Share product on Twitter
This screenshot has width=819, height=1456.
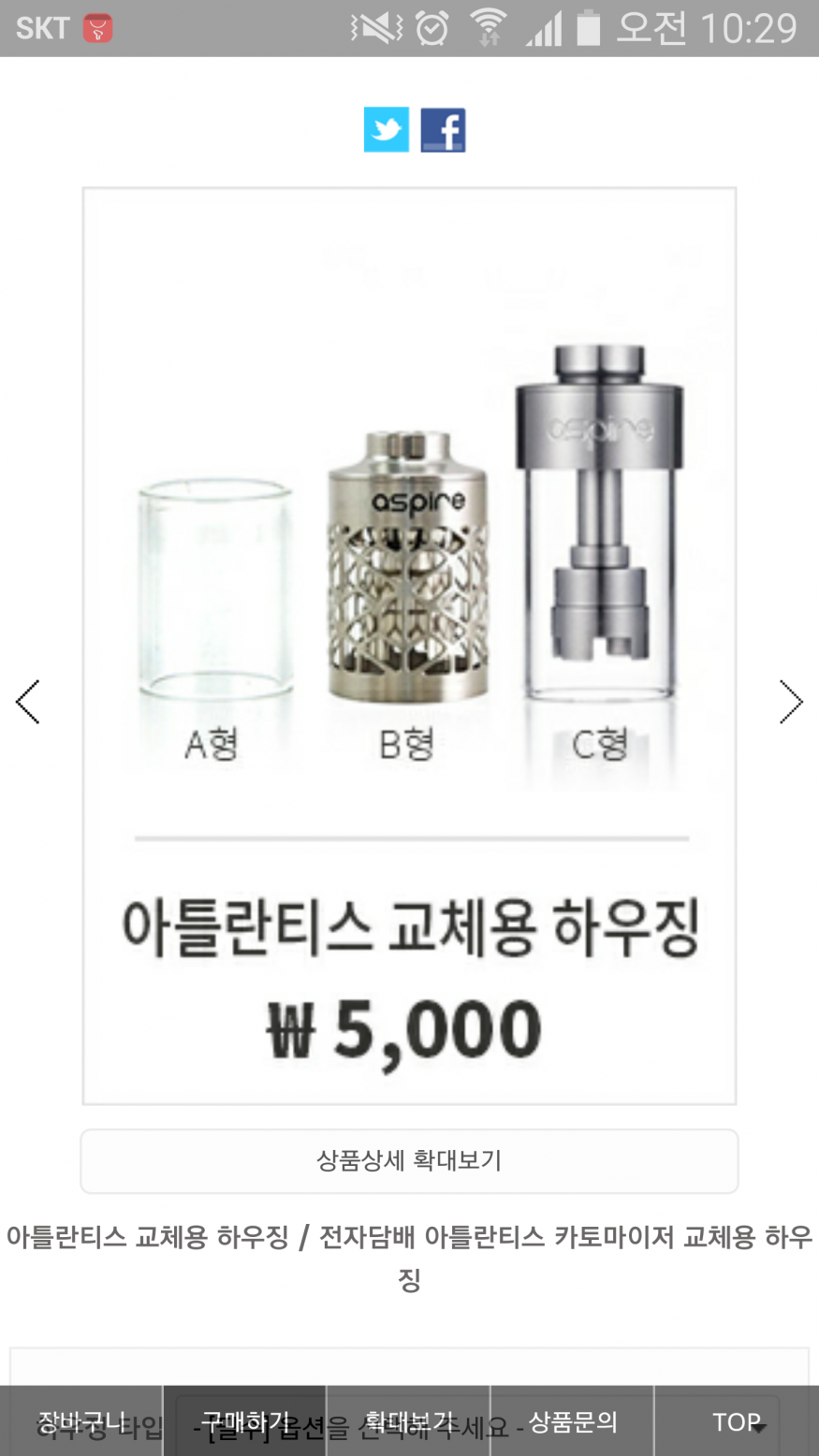point(386,130)
